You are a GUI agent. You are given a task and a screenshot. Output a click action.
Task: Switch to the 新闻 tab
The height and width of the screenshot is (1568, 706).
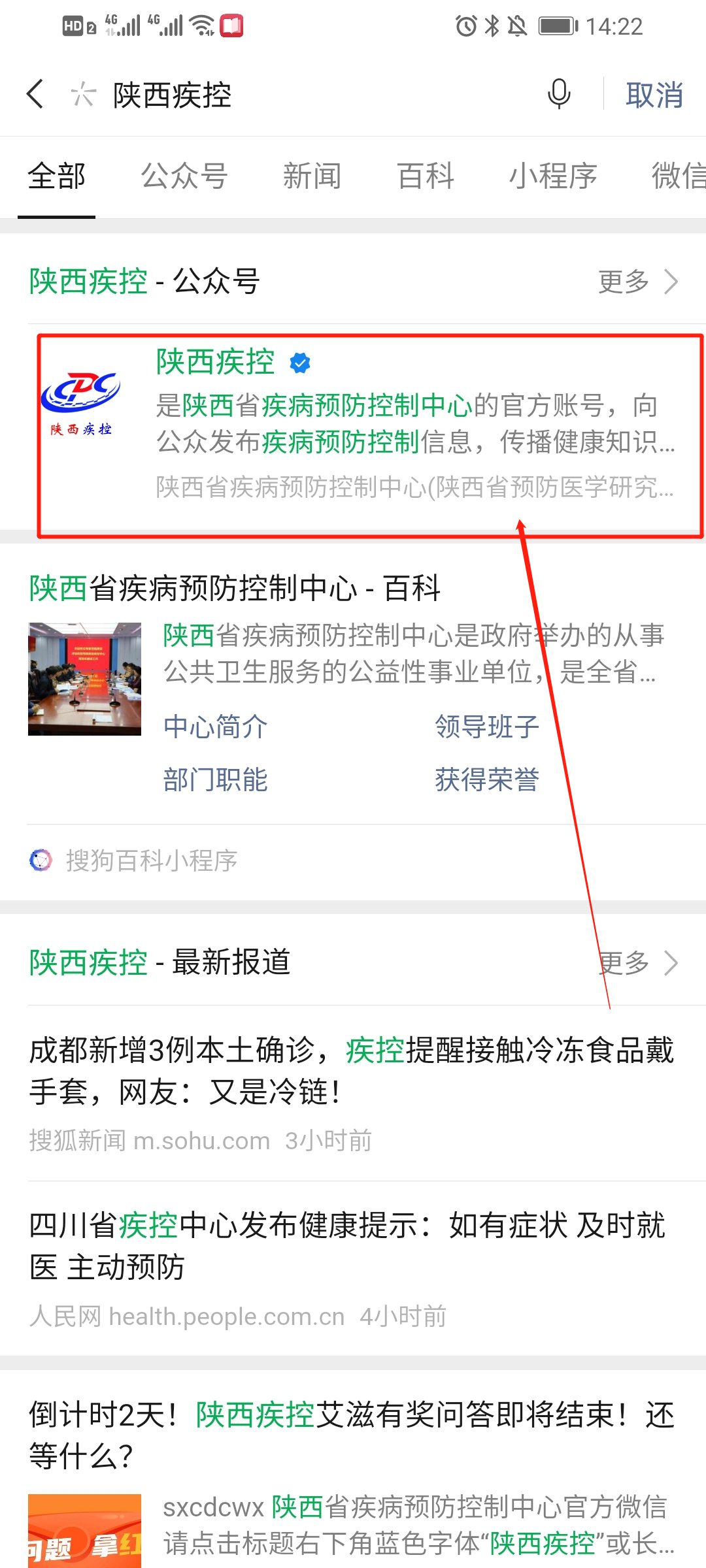[312, 176]
